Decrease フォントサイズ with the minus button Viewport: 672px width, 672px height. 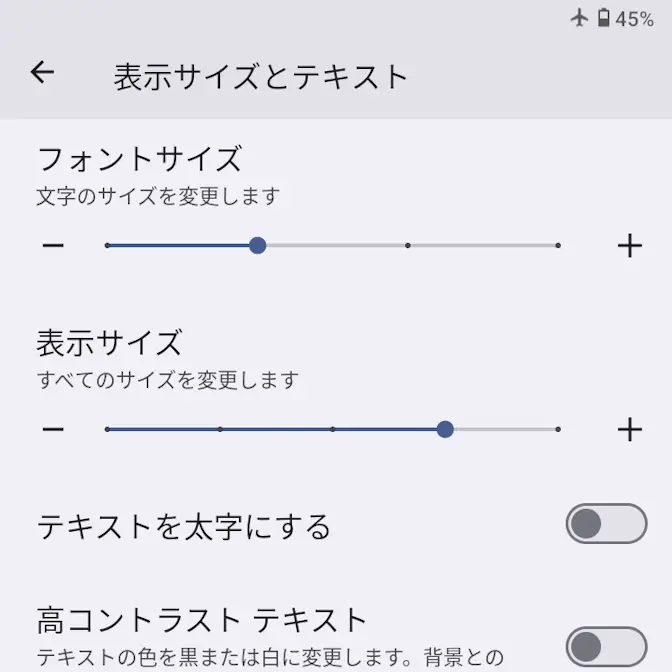coord(54,246)
